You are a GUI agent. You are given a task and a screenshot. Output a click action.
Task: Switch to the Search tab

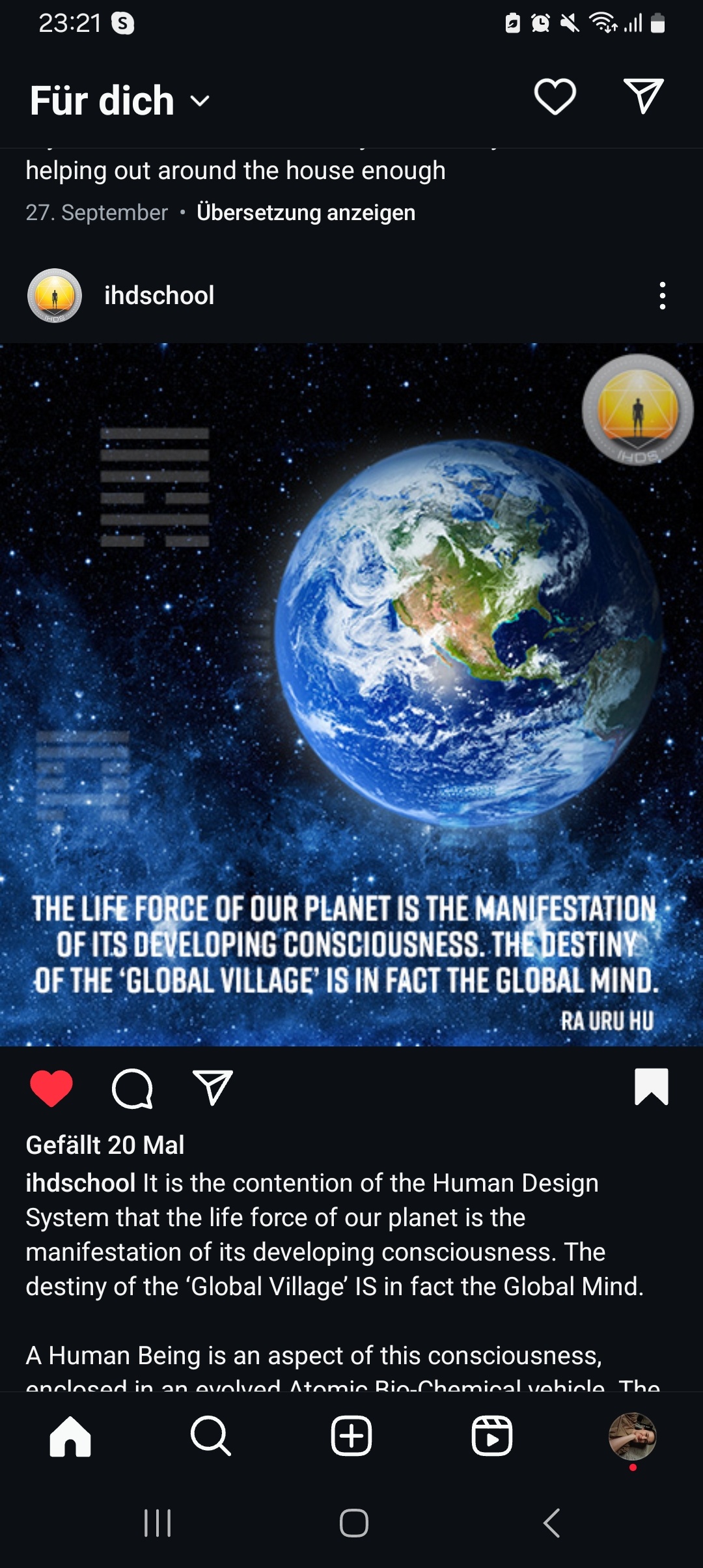pos(211,1436)
